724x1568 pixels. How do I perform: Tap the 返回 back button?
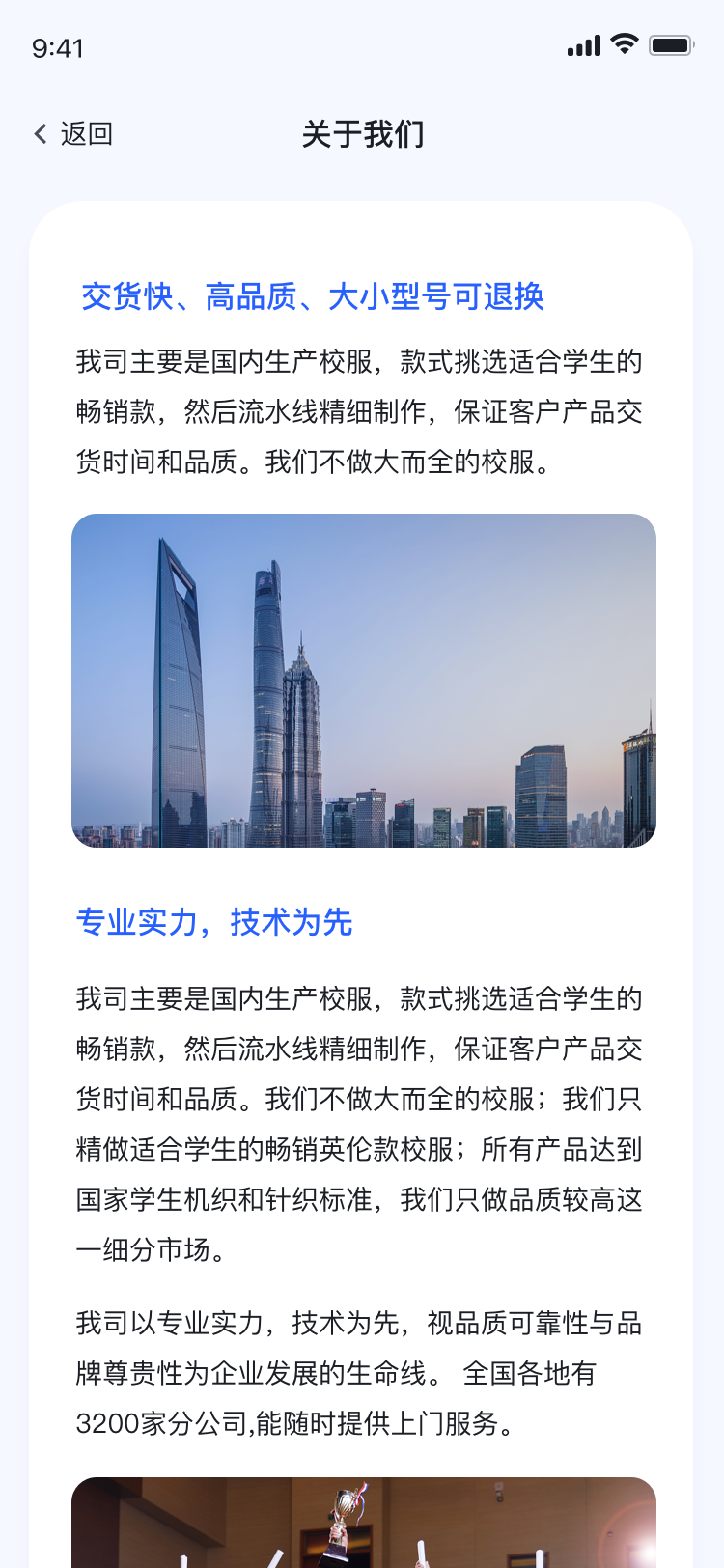(73, 134)
